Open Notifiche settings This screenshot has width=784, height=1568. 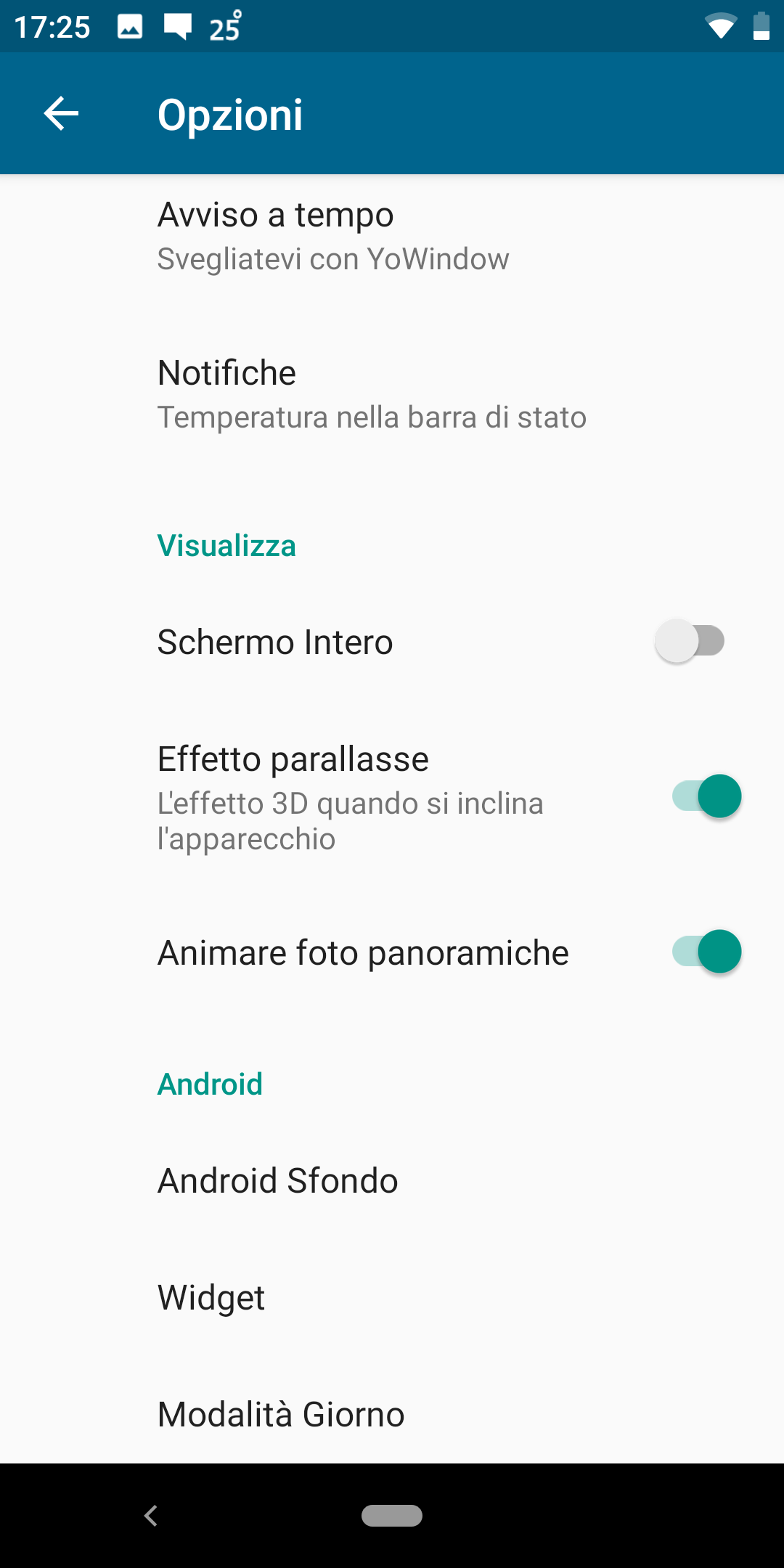point(392,395)
